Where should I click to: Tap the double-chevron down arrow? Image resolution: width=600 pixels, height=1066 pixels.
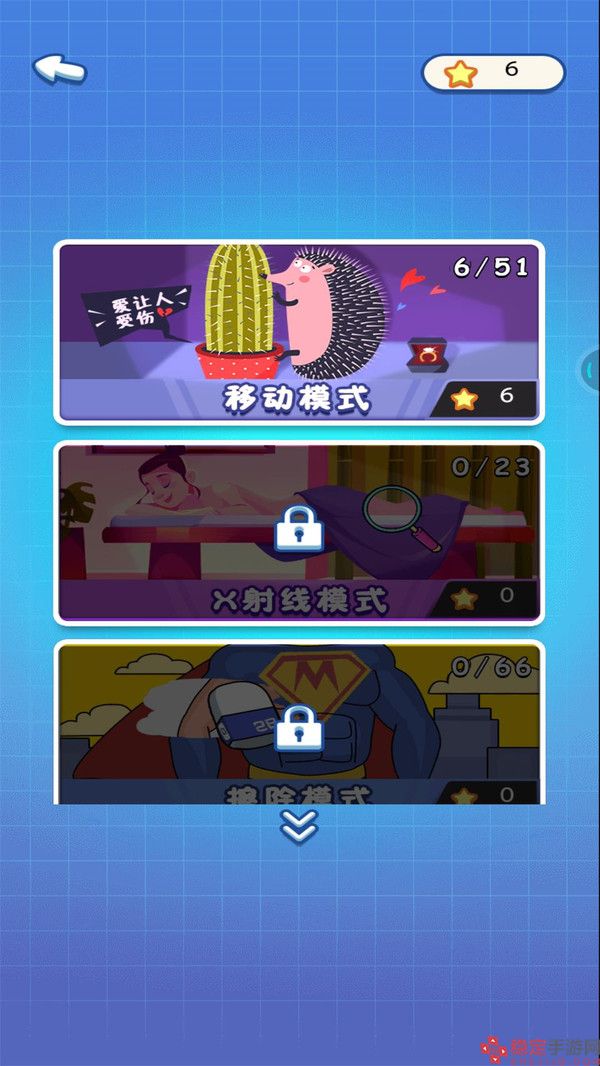pyautogui.click(x=298, y=826)
